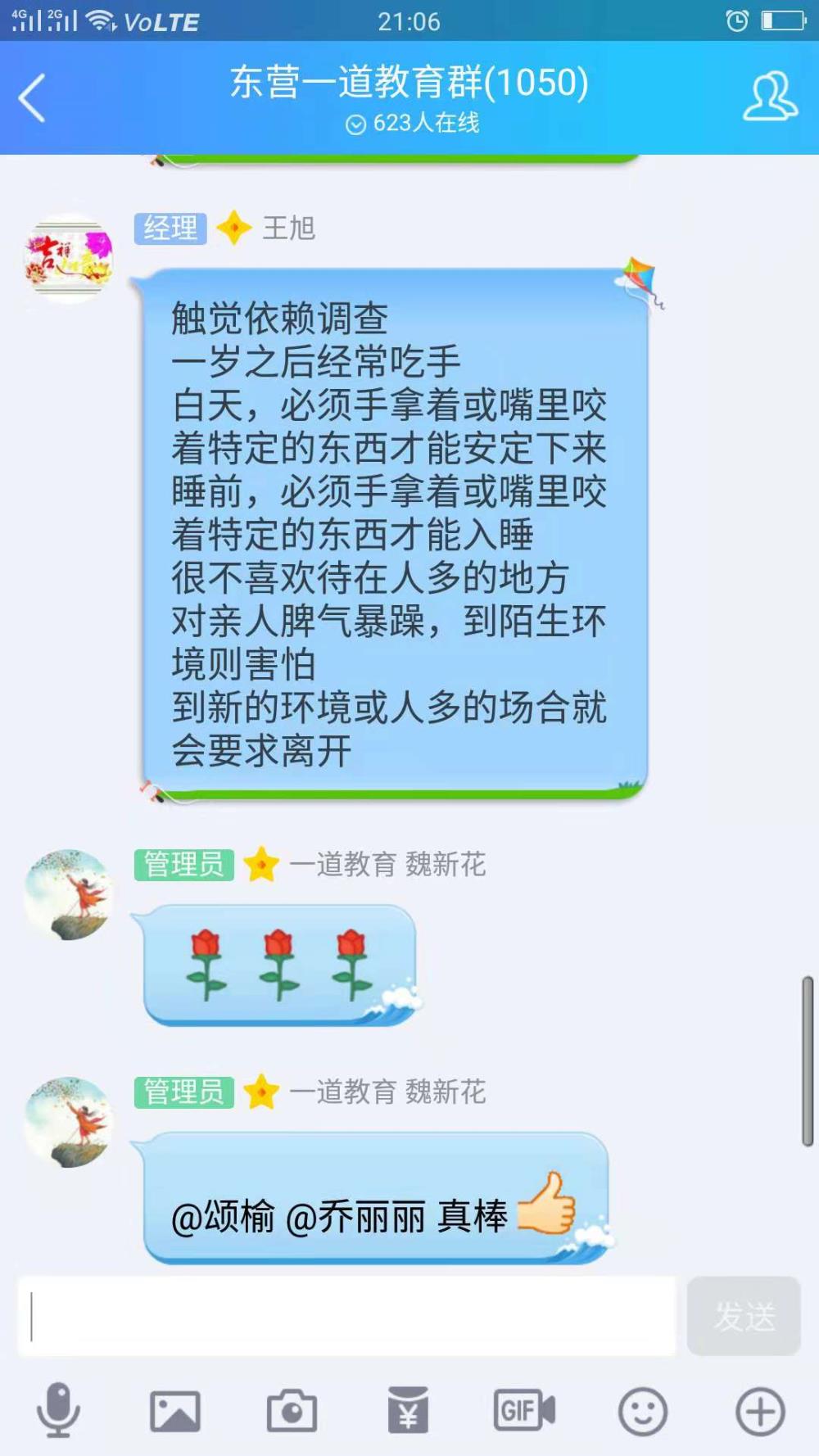Open the image gallery picker
This screenshot has width=819, height=1456.
pyautogui.click(x=174, y=1411)
